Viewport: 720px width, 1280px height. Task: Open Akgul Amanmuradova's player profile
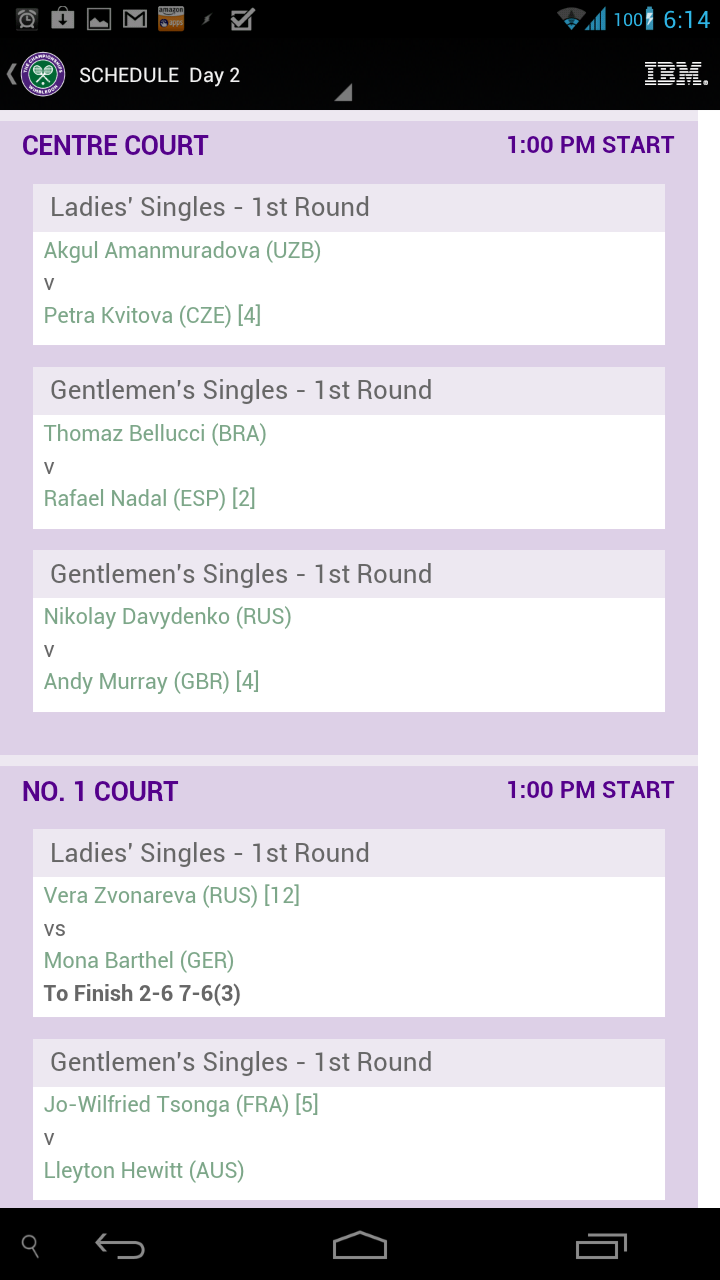pyautogui.click(x=182, y=251)
